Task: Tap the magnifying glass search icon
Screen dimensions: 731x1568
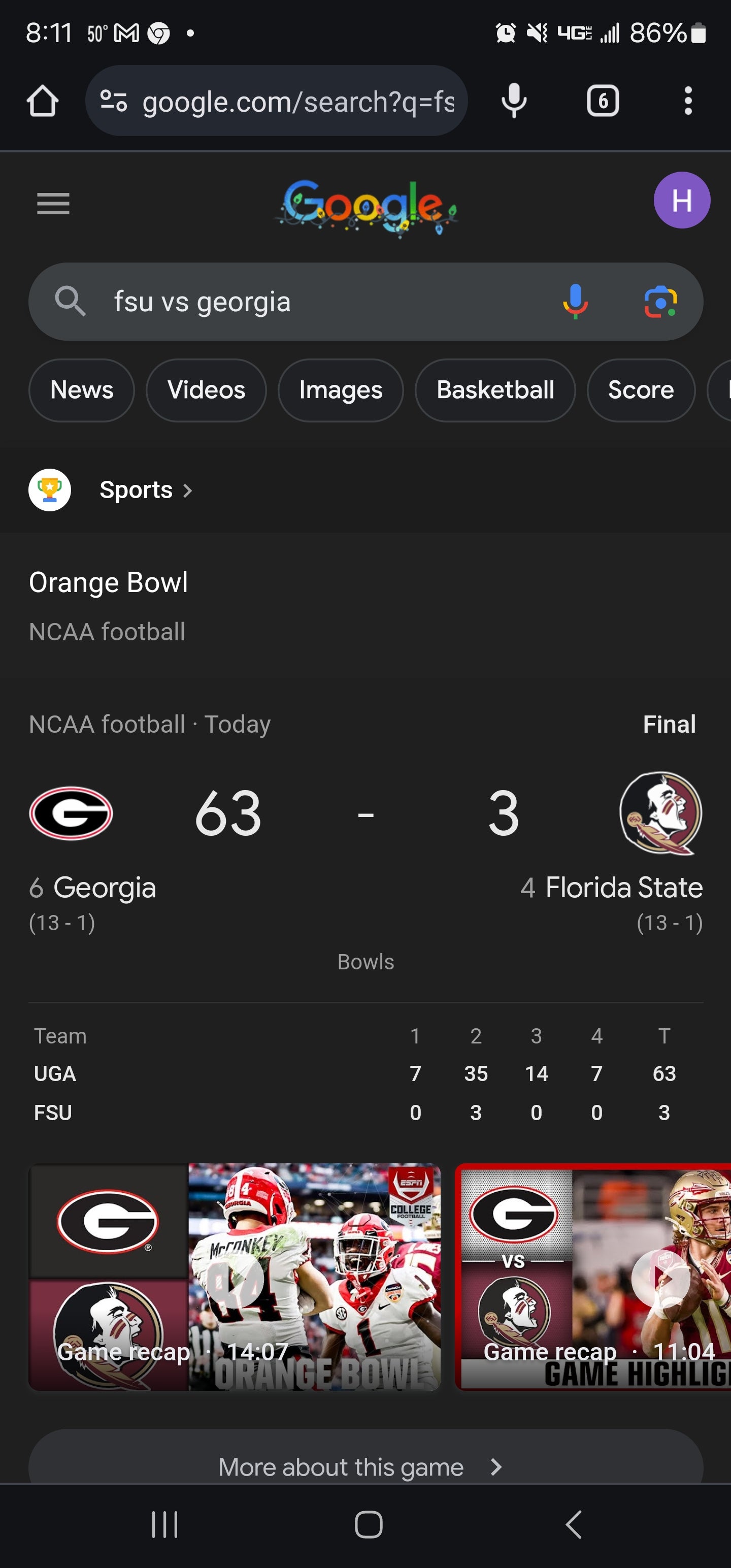Action: pyautogui.click(x=71, y=302)
